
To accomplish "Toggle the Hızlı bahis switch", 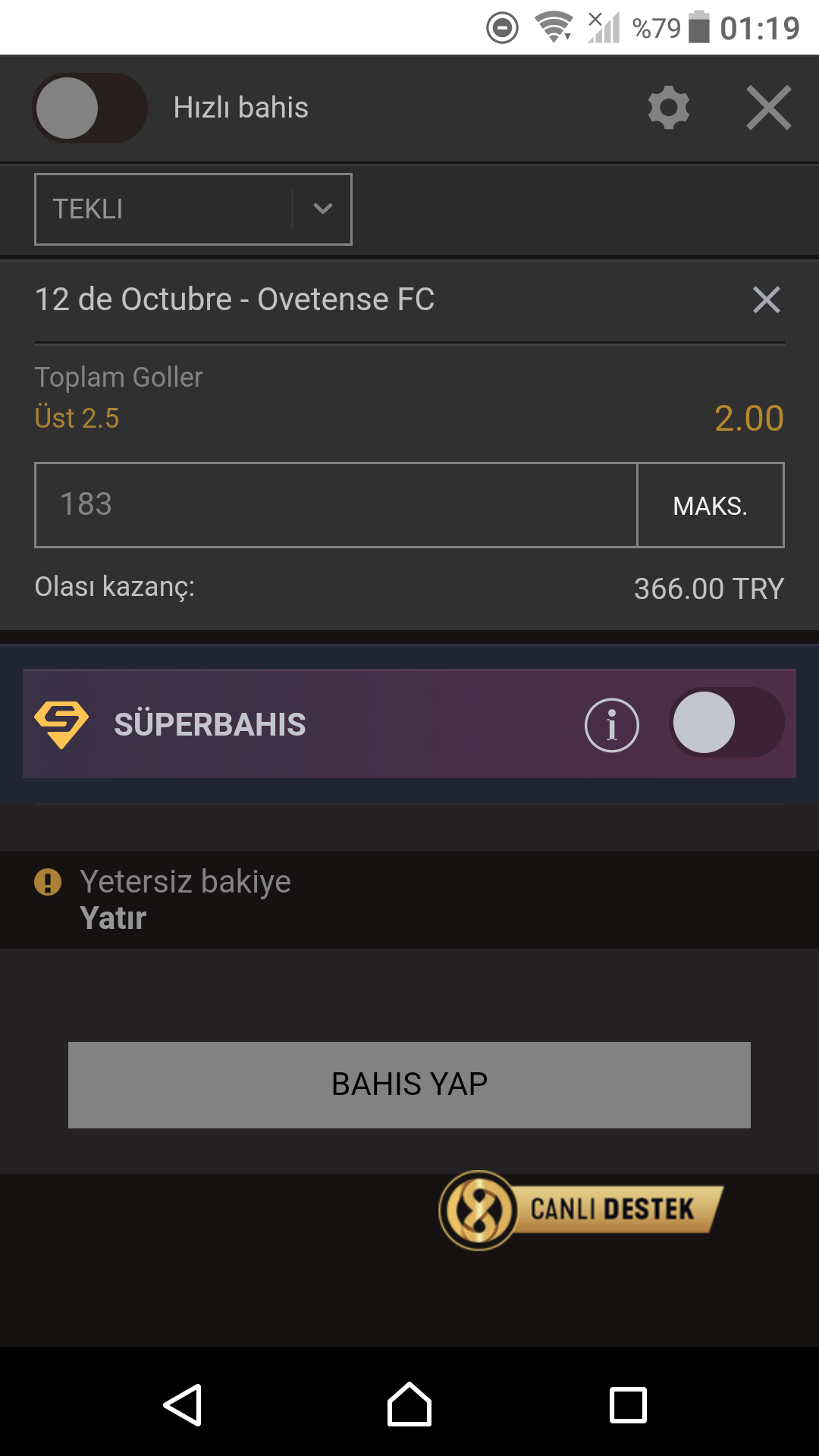I will click(x=89, y=108).
